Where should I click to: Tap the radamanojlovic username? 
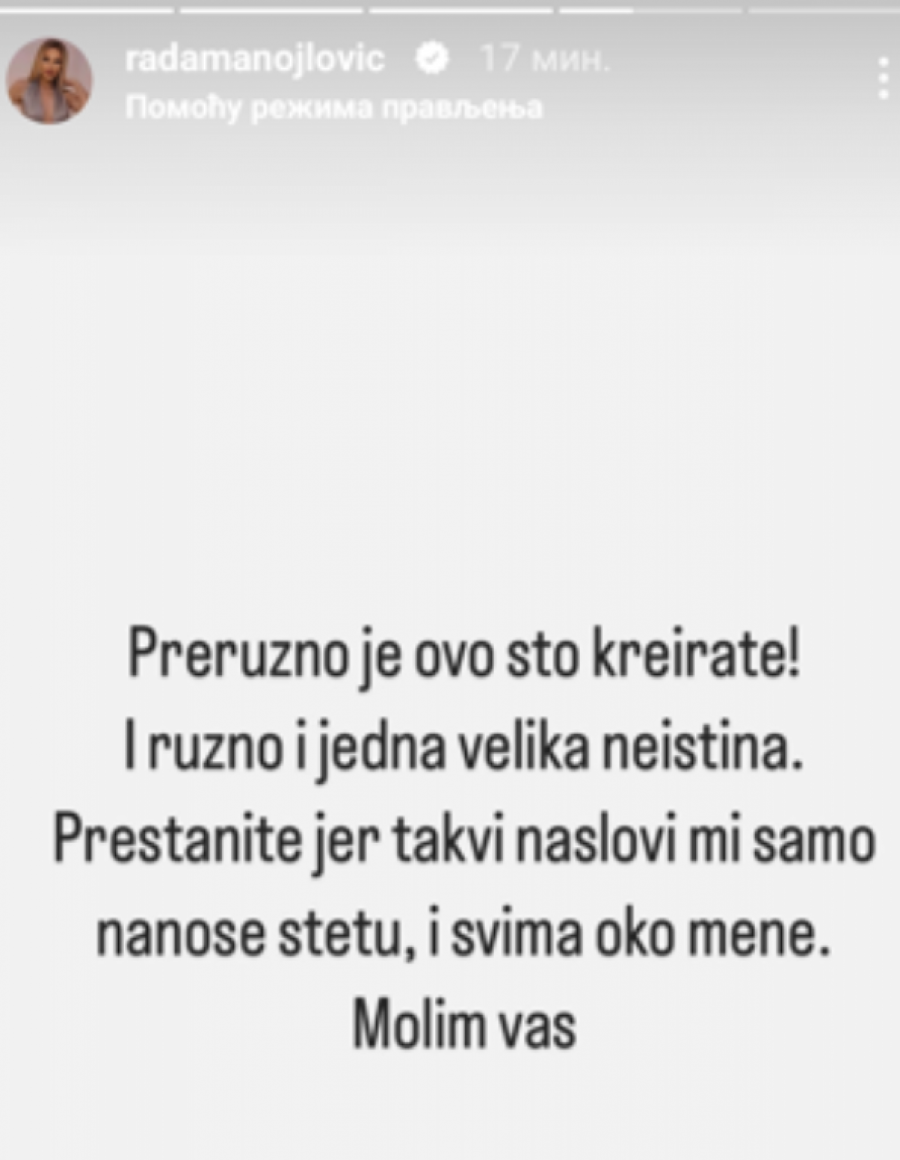pos(256,61)
